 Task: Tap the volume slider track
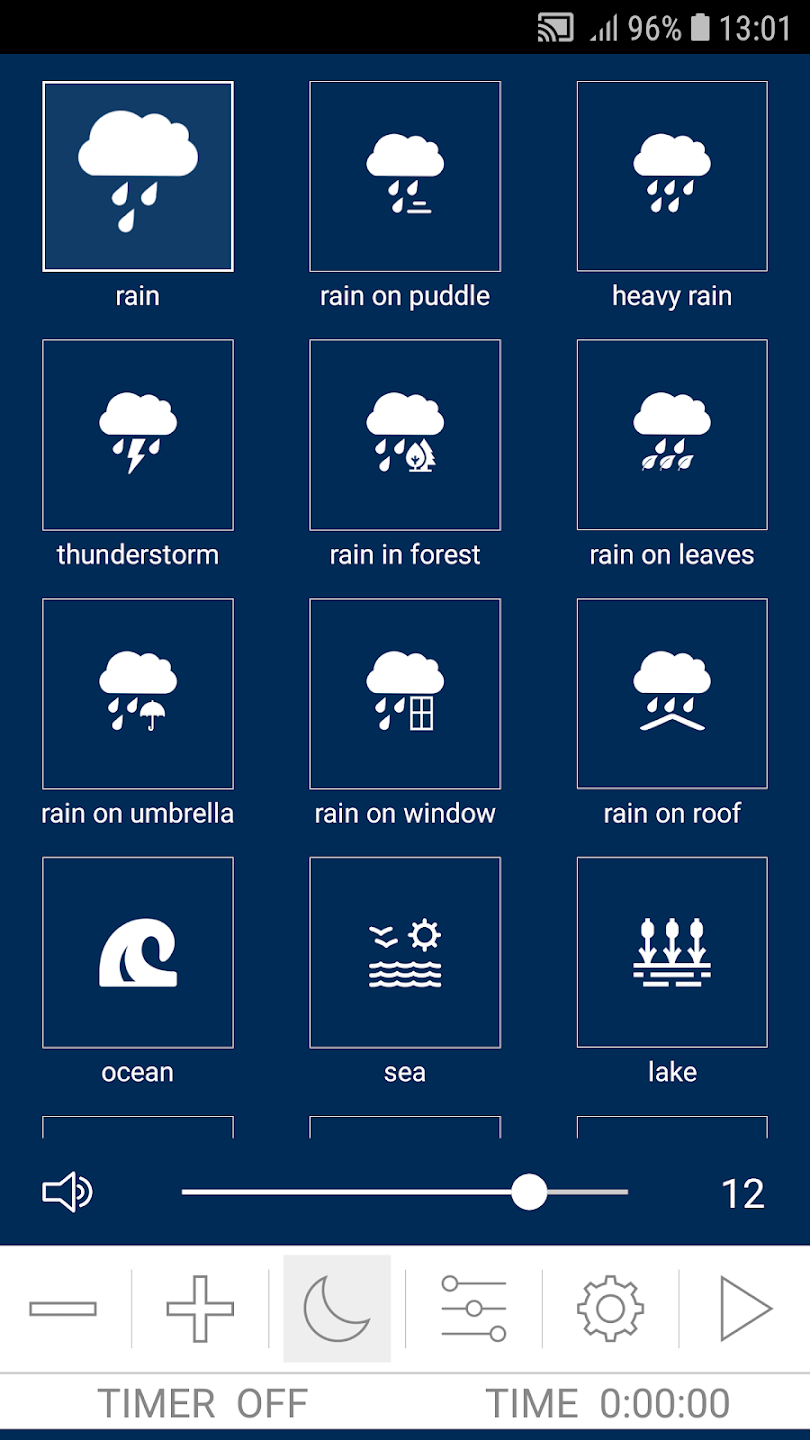(405, 1192)
